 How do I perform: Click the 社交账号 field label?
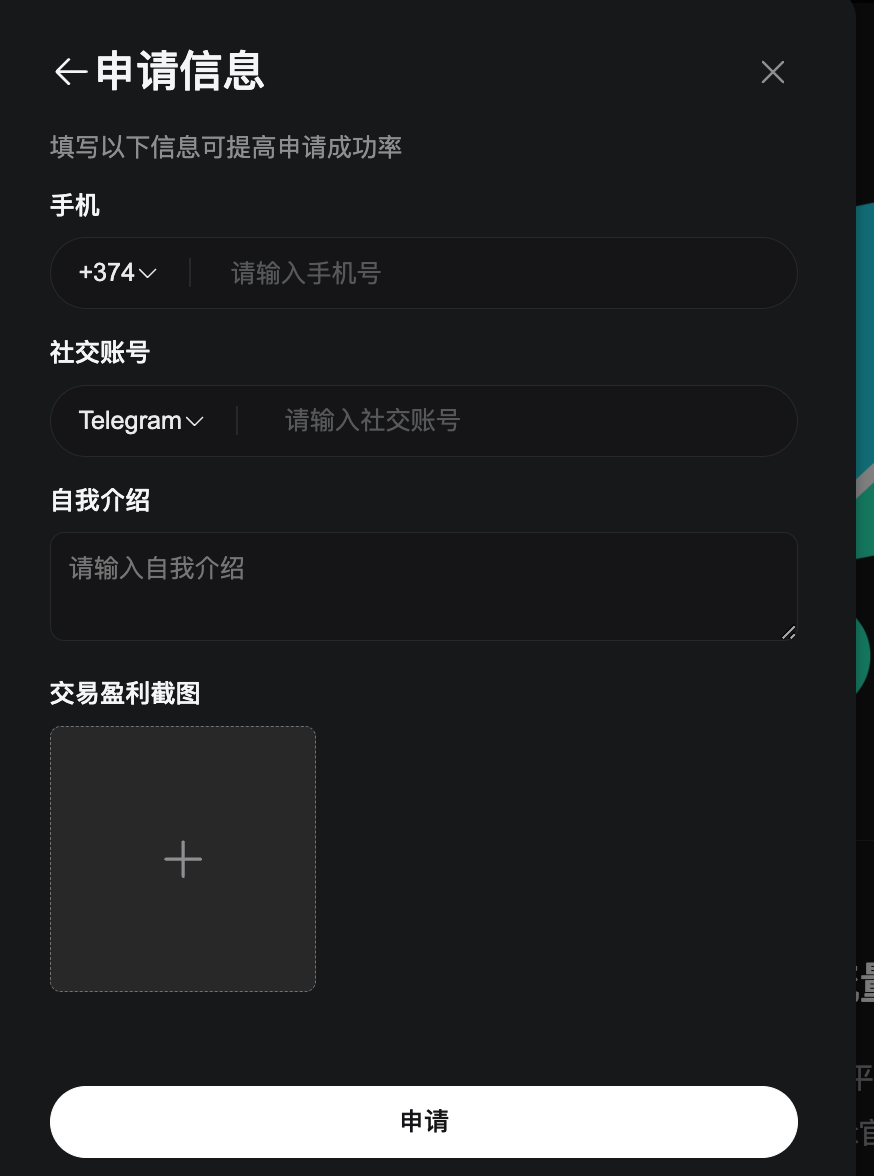tap(99, 353)
